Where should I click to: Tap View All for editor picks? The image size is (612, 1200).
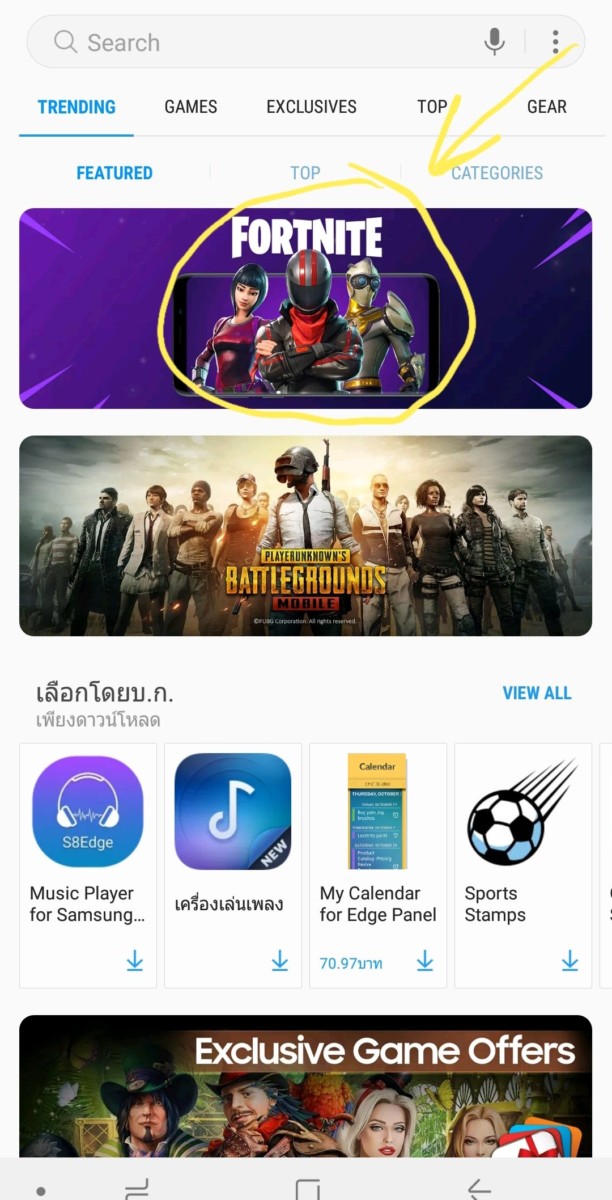point(537,693)
